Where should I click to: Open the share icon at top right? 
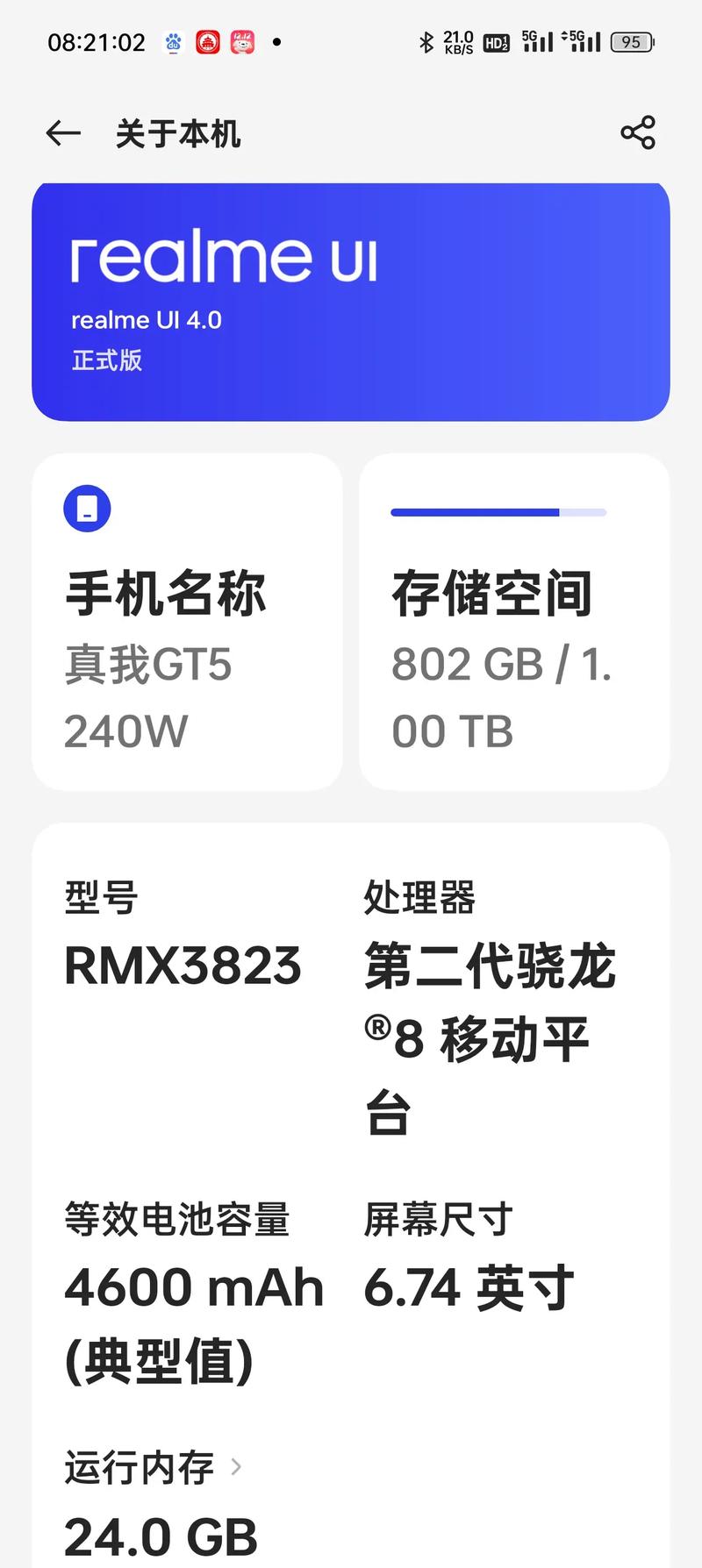point(638,132)
